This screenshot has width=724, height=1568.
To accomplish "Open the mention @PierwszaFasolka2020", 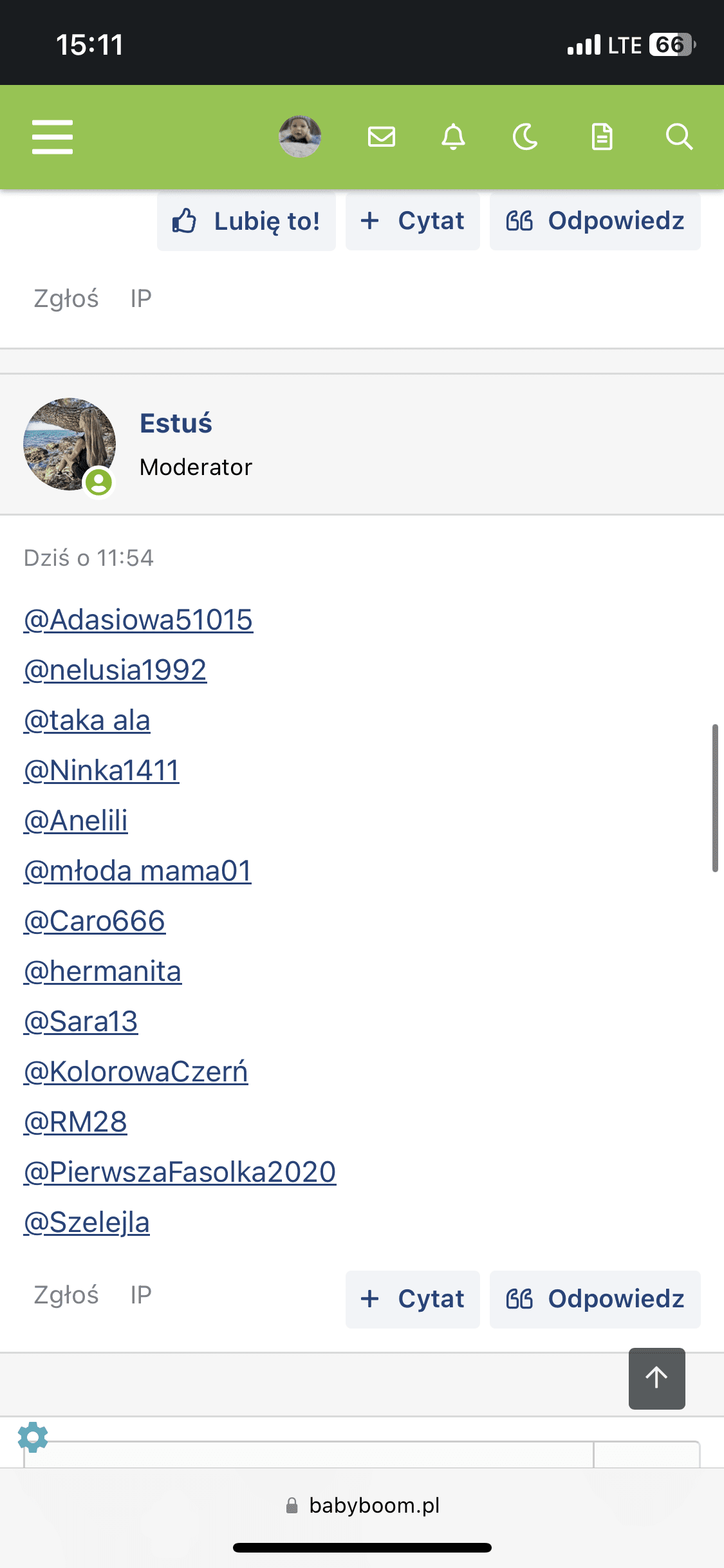I will point(180,1172).
